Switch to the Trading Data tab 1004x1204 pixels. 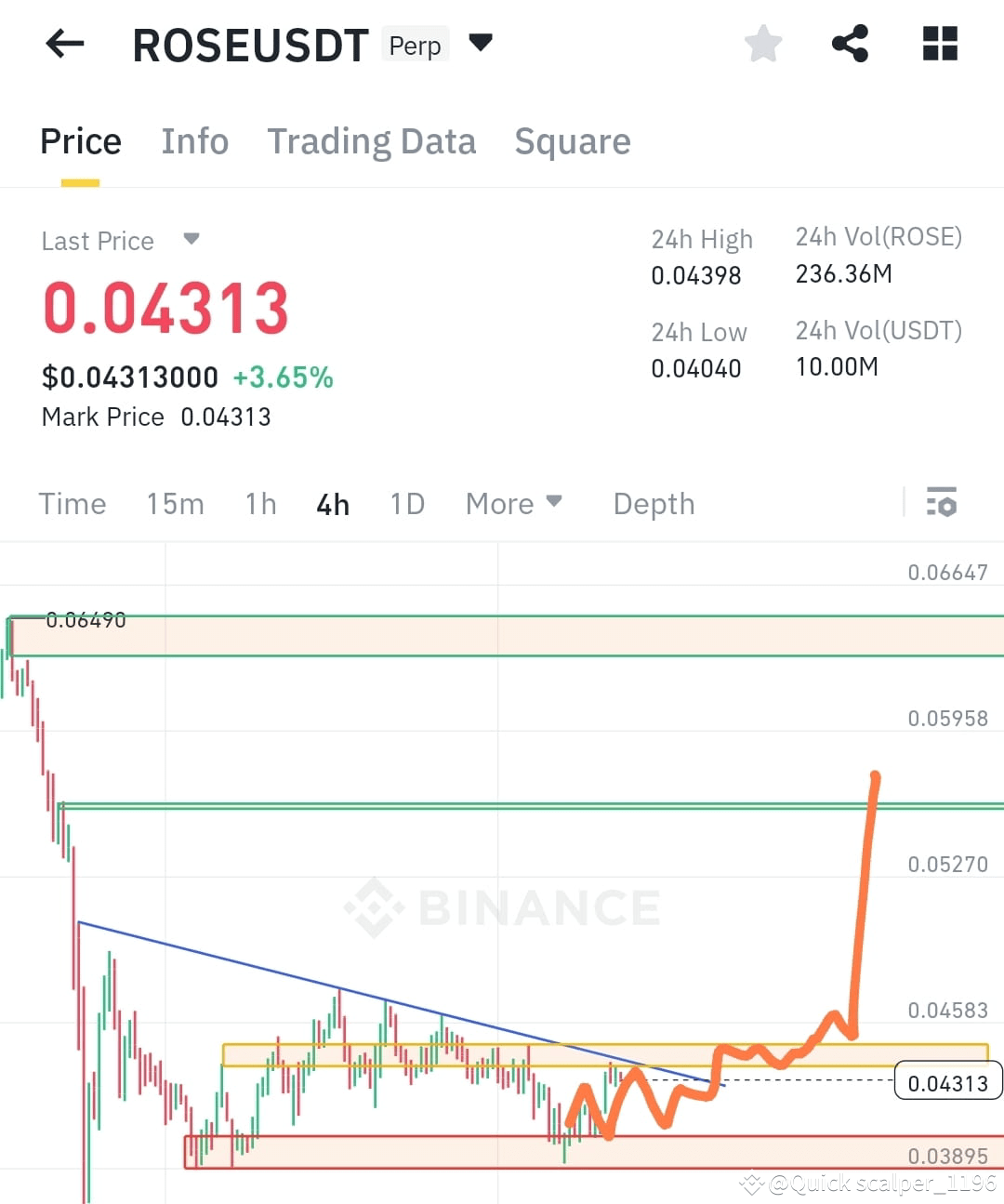372,141
